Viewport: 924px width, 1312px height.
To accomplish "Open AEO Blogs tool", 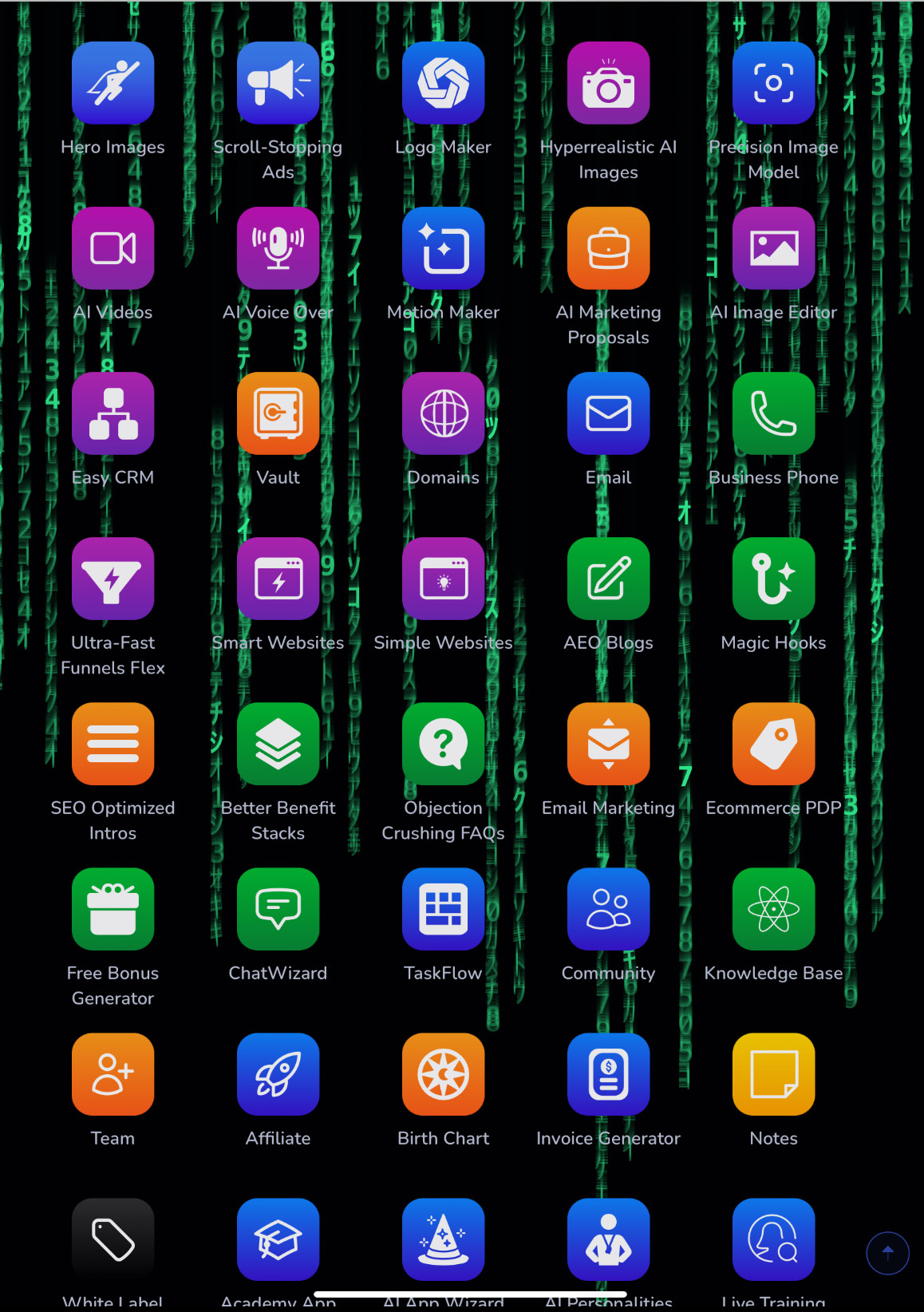I will pyautogui.click(x=608, y=579).
